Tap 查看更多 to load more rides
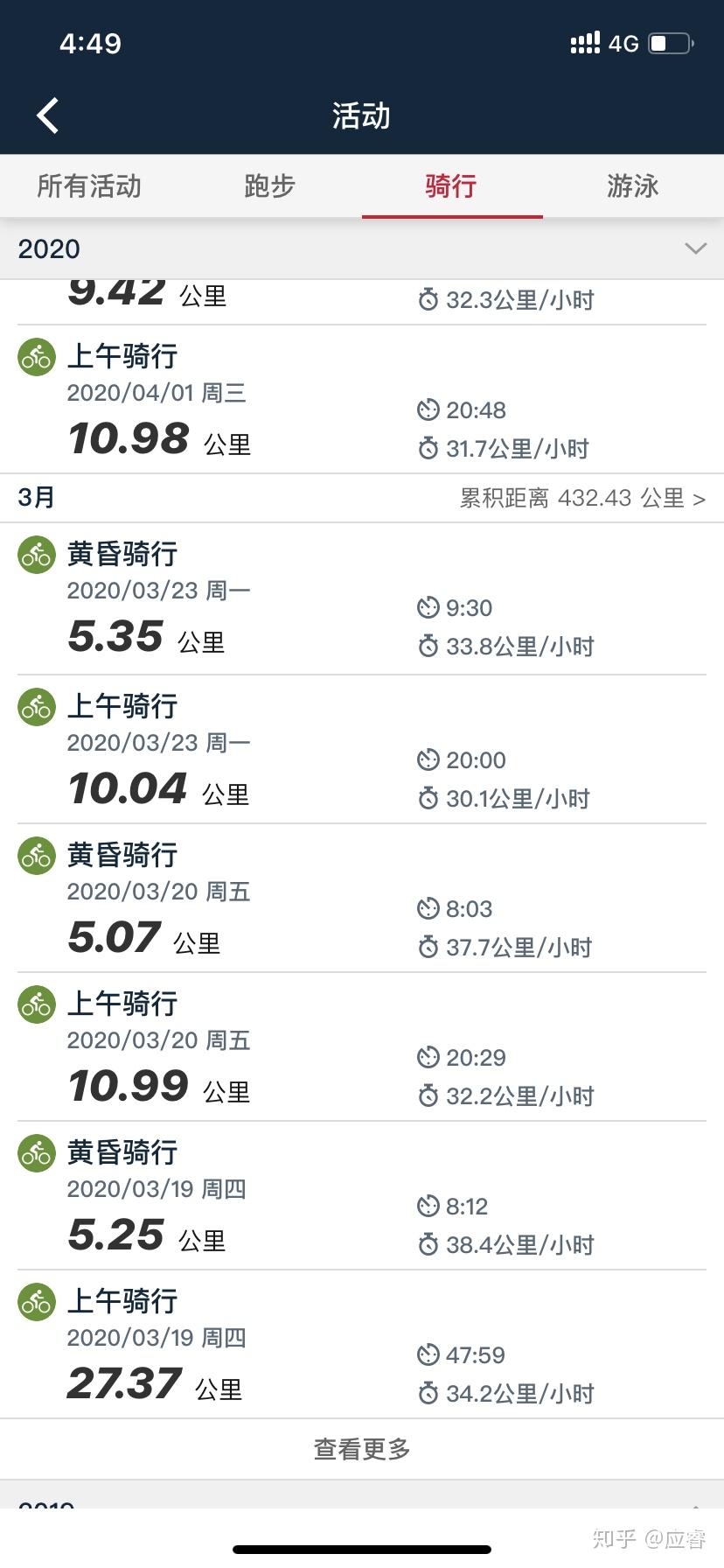The height and width of the screenshot is (1568, 724). pos(362,1449)
